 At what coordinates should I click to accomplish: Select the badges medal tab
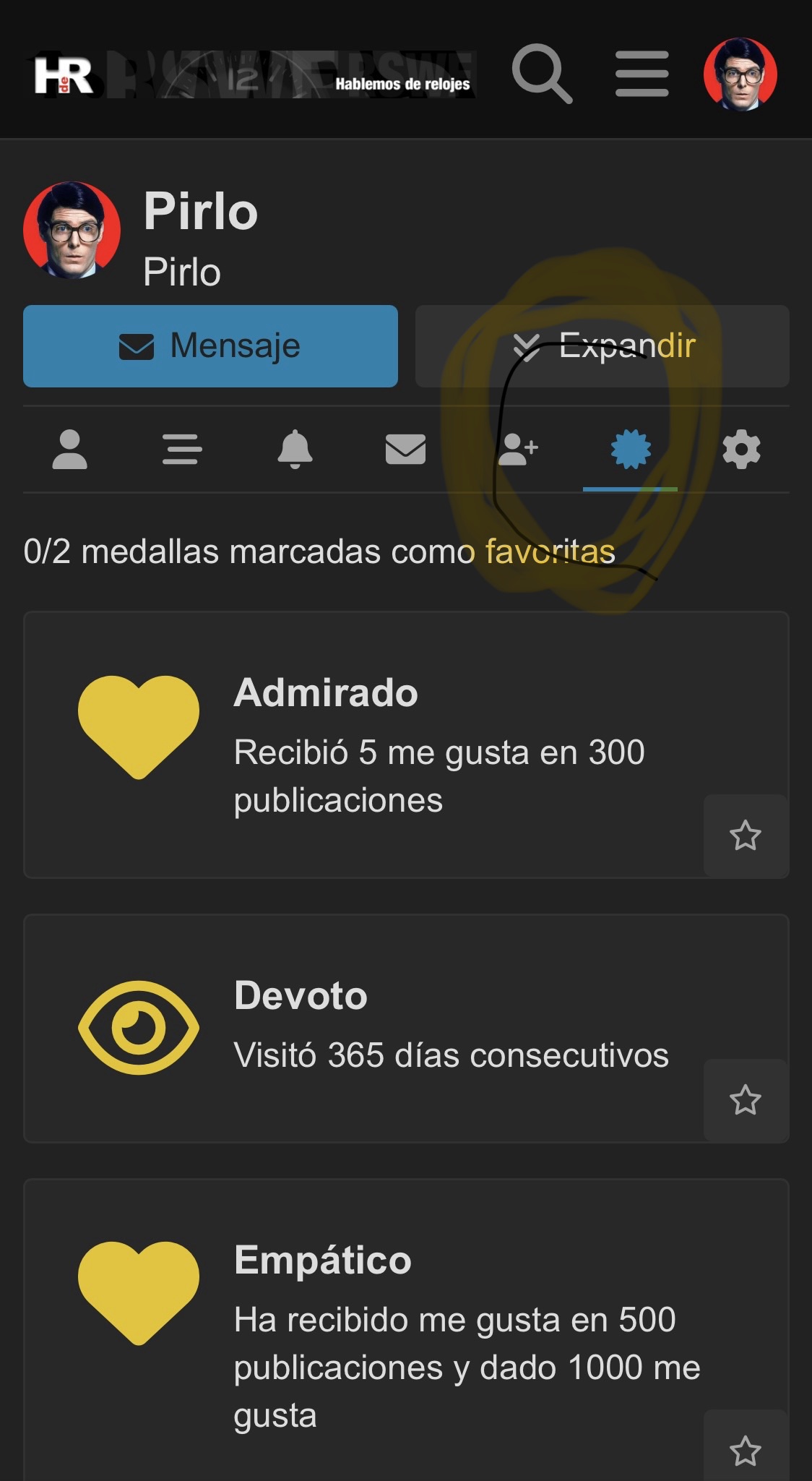[x=630, y=450]
